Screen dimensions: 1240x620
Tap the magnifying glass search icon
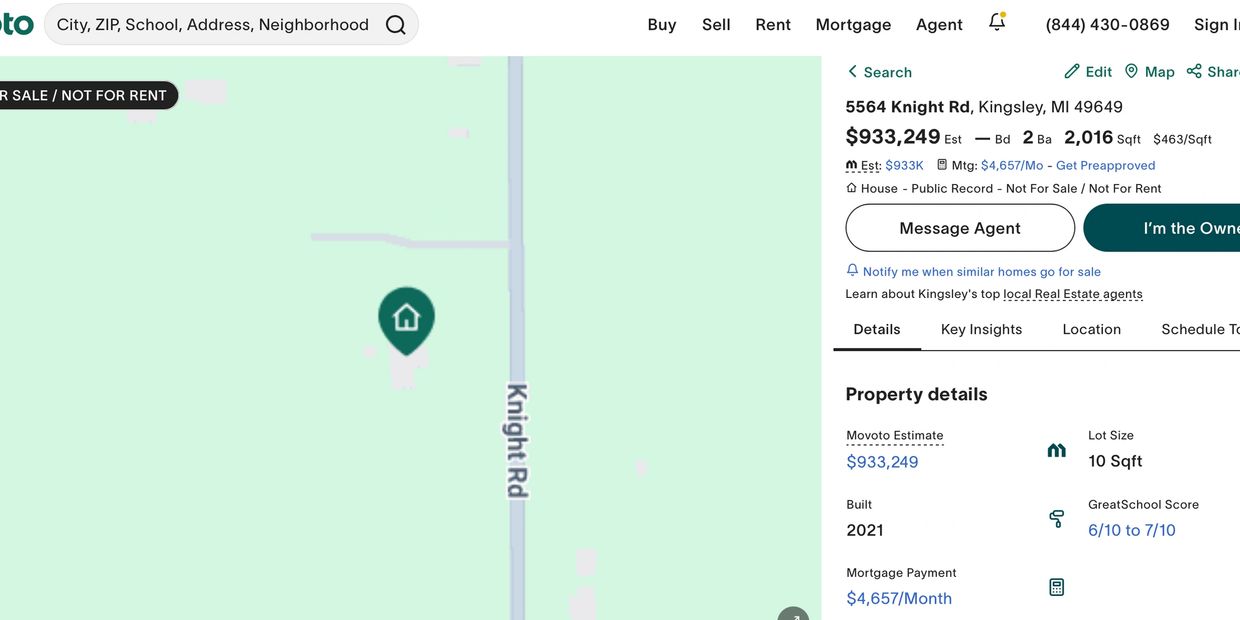(x=396, y=25)
